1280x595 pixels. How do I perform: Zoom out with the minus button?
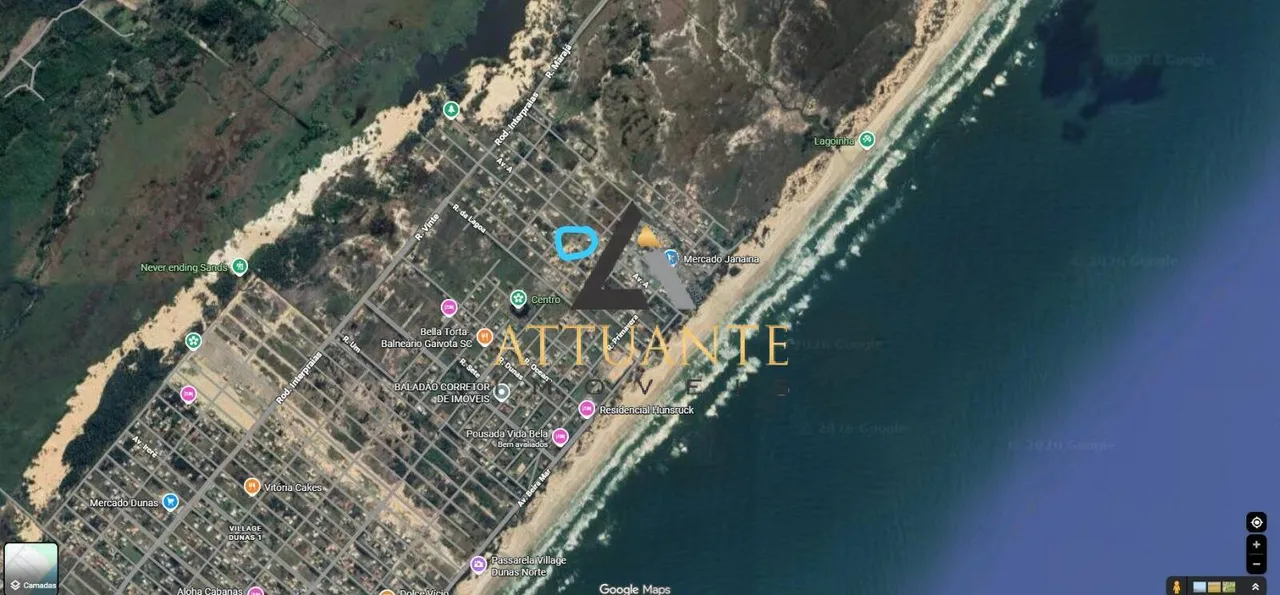1256,563
